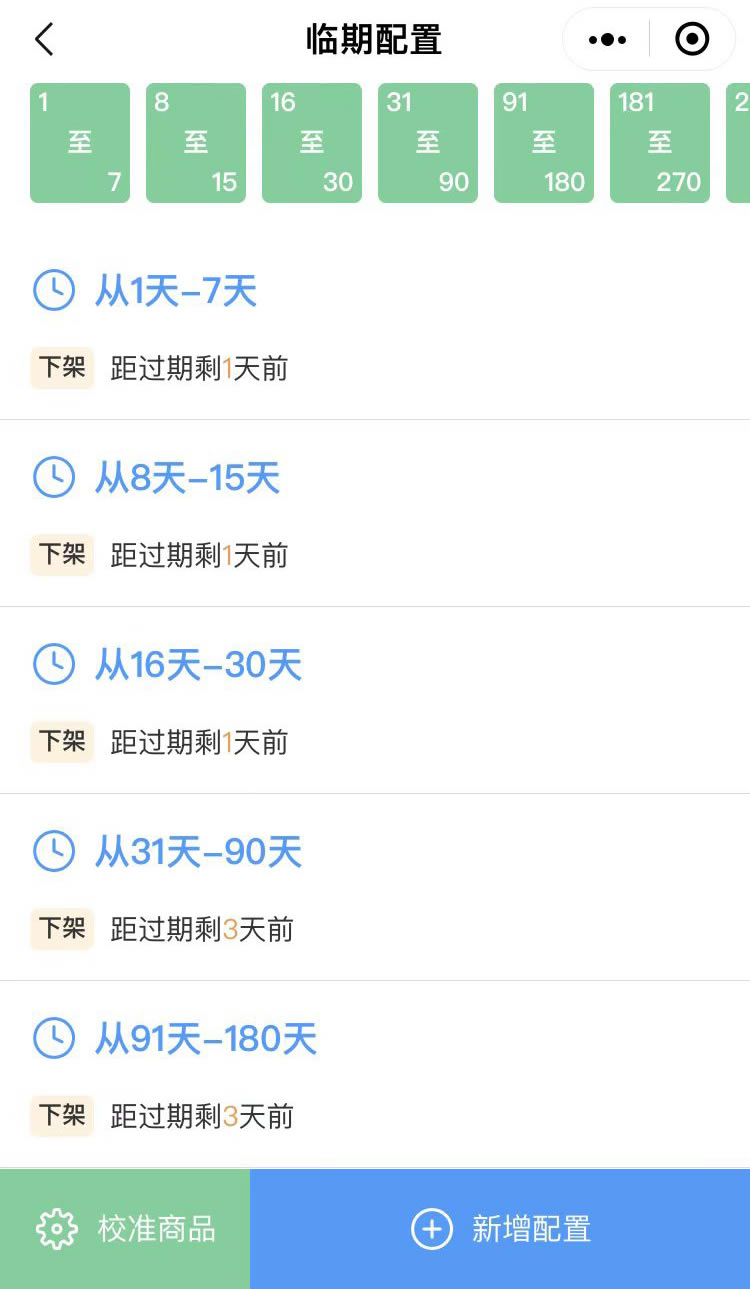
Task: View the 从31天-90天 configuration
Action: (x=375, y=887)
